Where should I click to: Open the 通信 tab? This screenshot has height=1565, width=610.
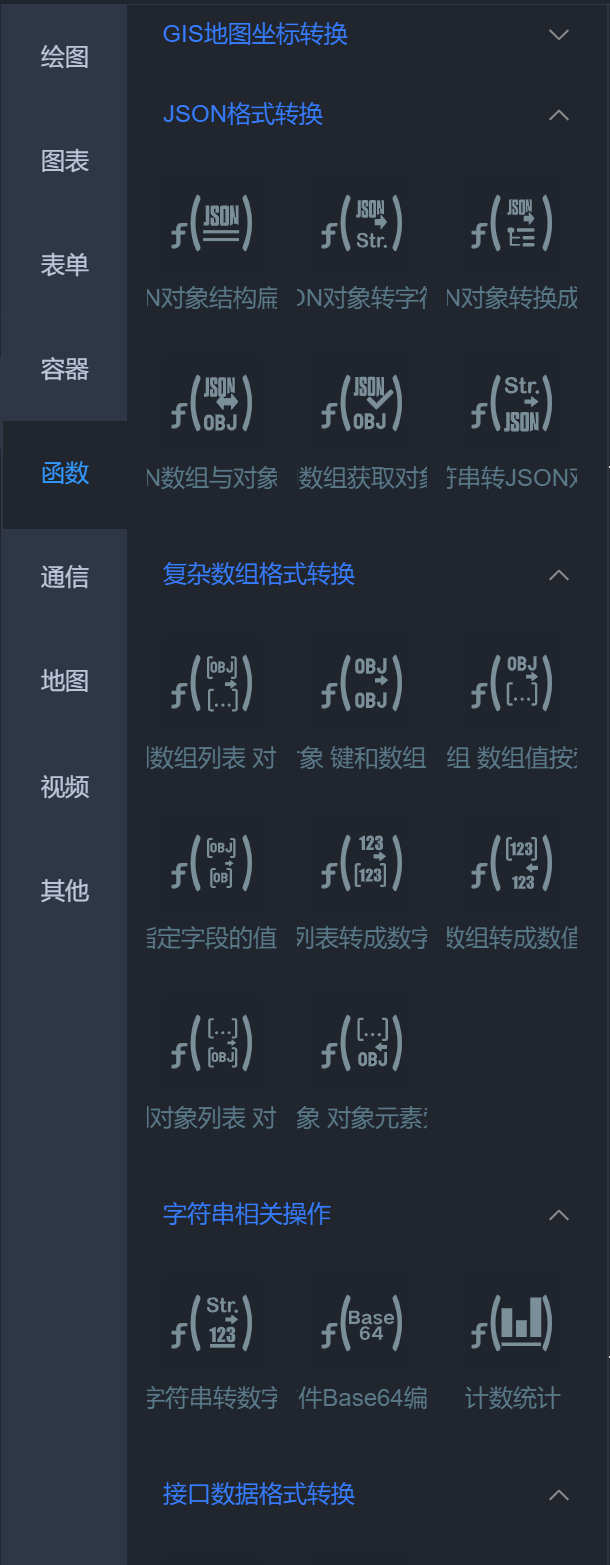tap(65, 577)
